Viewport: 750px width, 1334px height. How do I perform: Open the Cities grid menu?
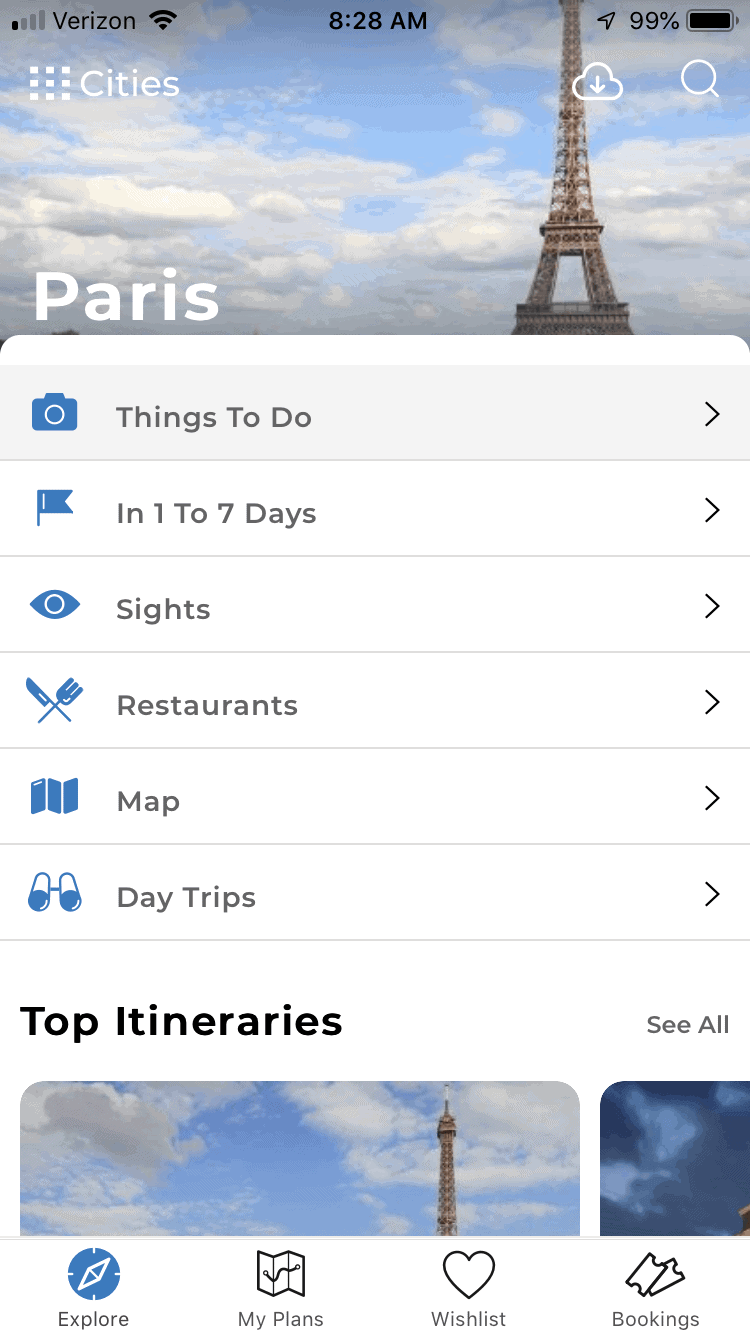[x=105, y=83]
